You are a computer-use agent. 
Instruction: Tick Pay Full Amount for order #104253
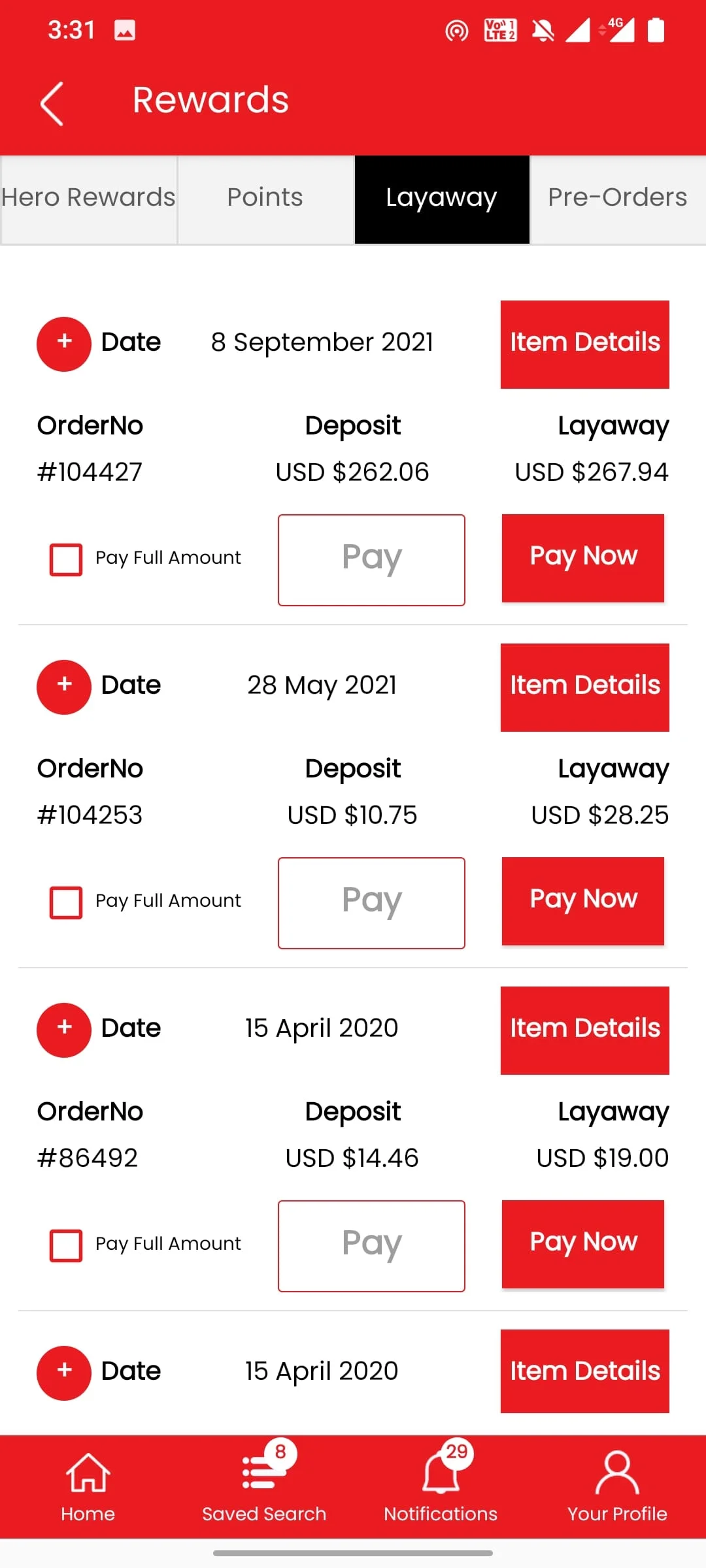(x=66, y=903)
